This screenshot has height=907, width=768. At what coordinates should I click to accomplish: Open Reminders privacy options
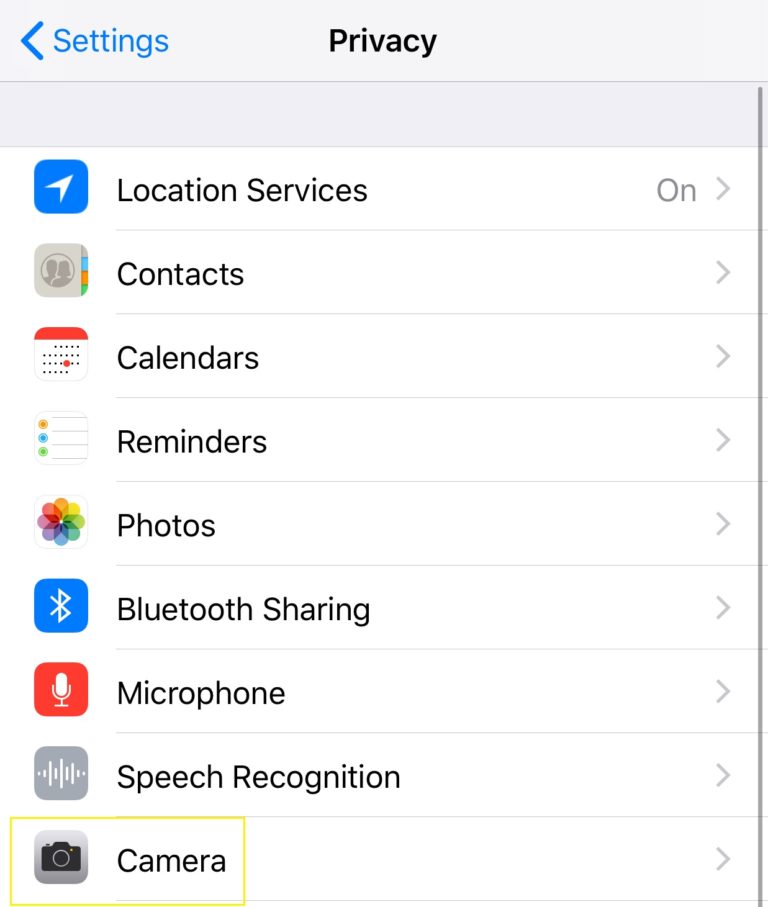[192, 442]
